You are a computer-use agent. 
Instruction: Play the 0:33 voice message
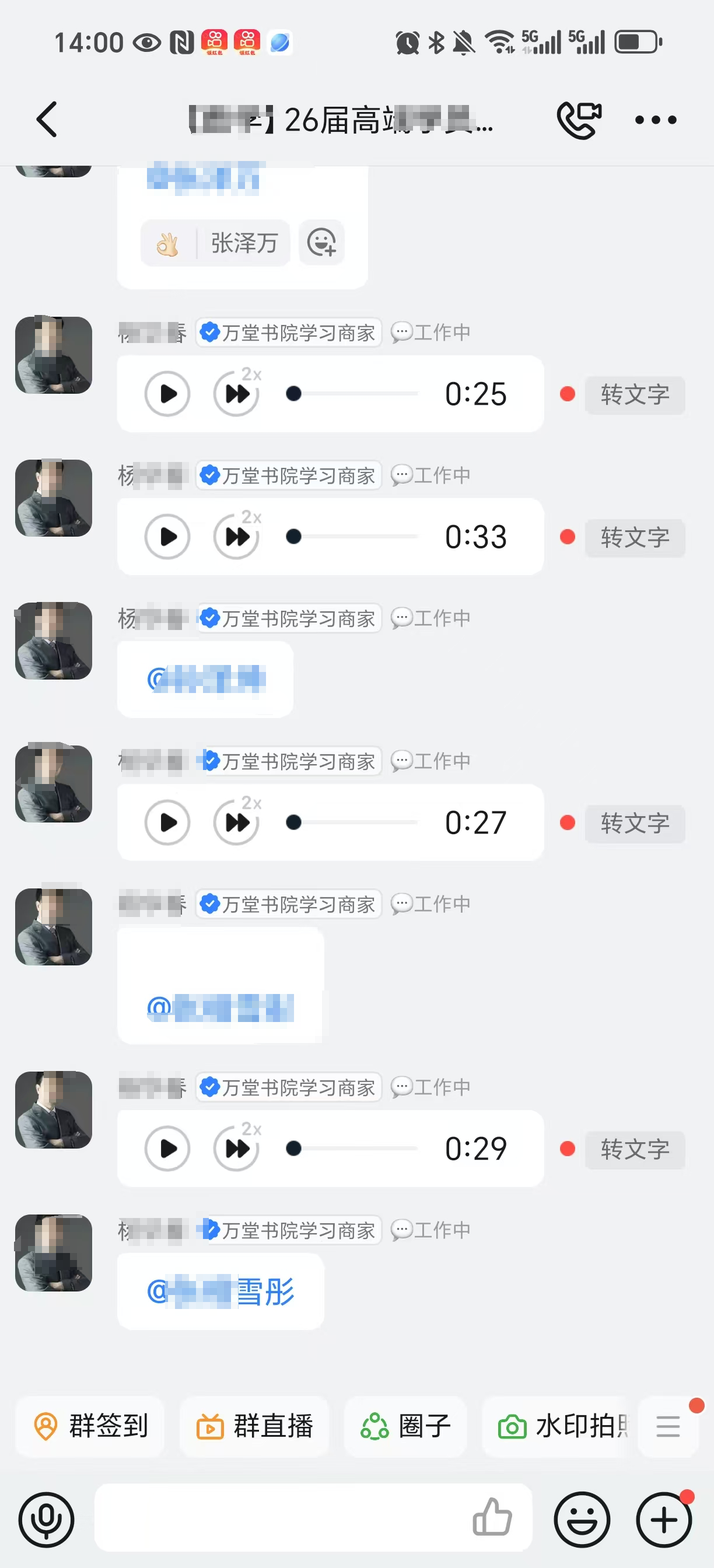pyautogui.click(x=167, y=536)
